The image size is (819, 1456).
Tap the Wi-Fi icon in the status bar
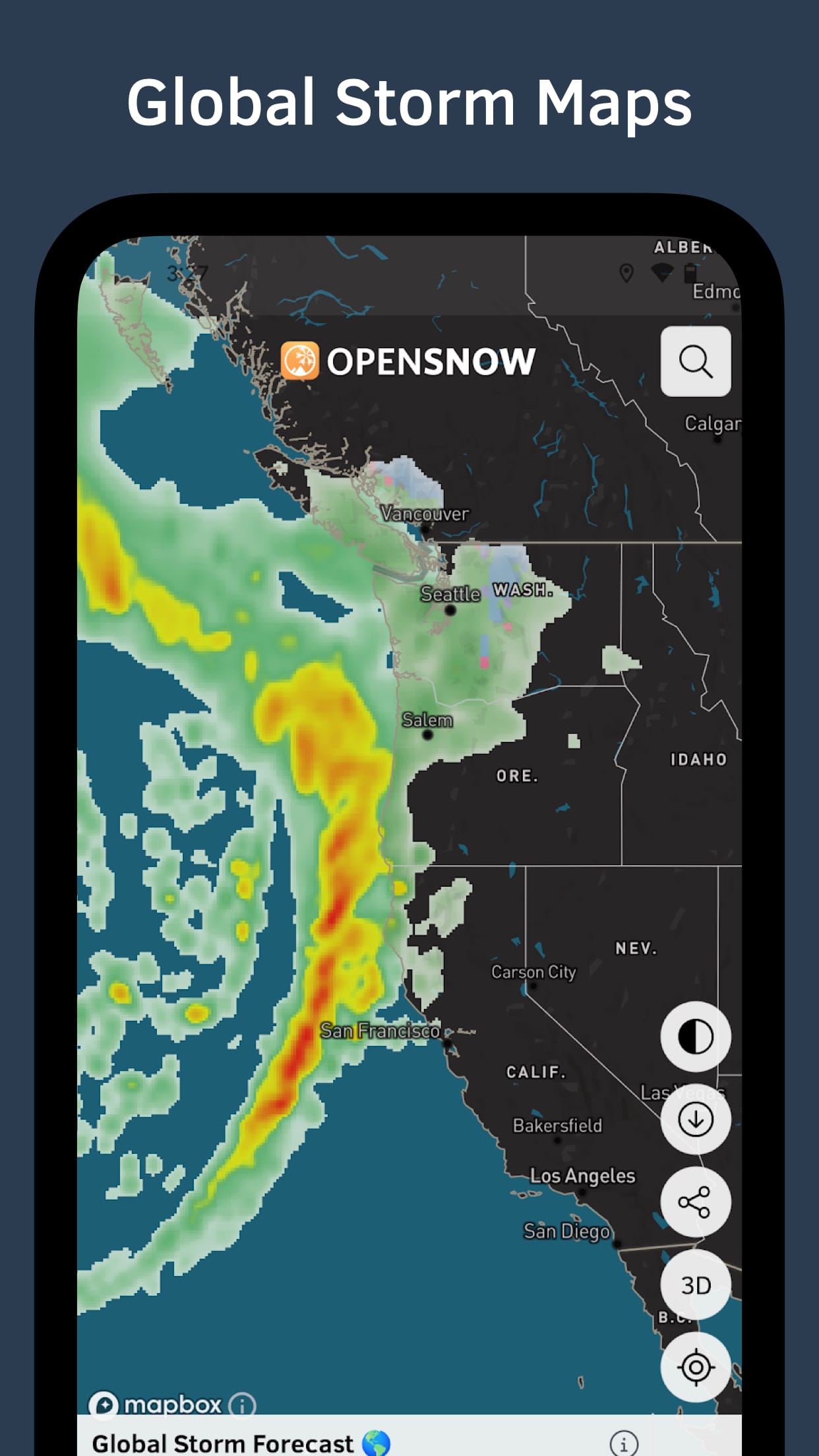coord(662,270)
